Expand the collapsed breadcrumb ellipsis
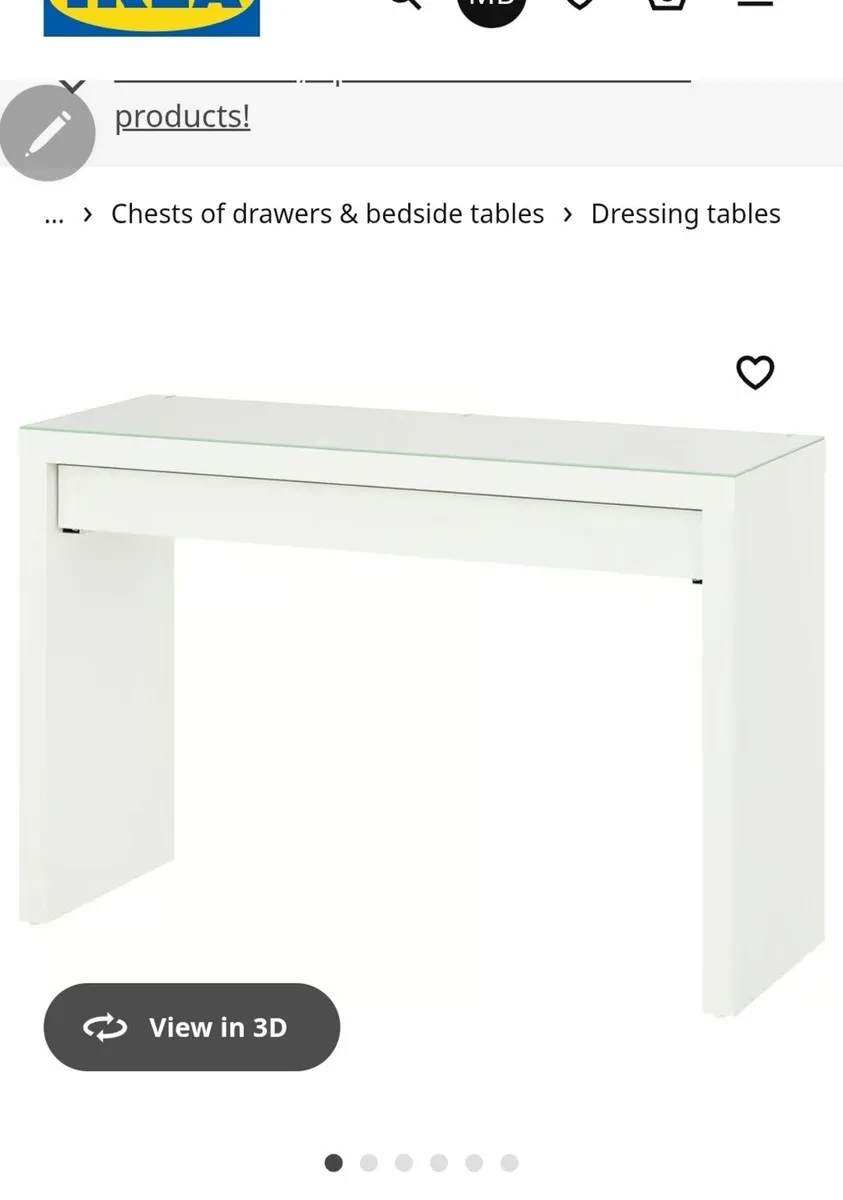843x1200 pixels. tap(54, 215)
